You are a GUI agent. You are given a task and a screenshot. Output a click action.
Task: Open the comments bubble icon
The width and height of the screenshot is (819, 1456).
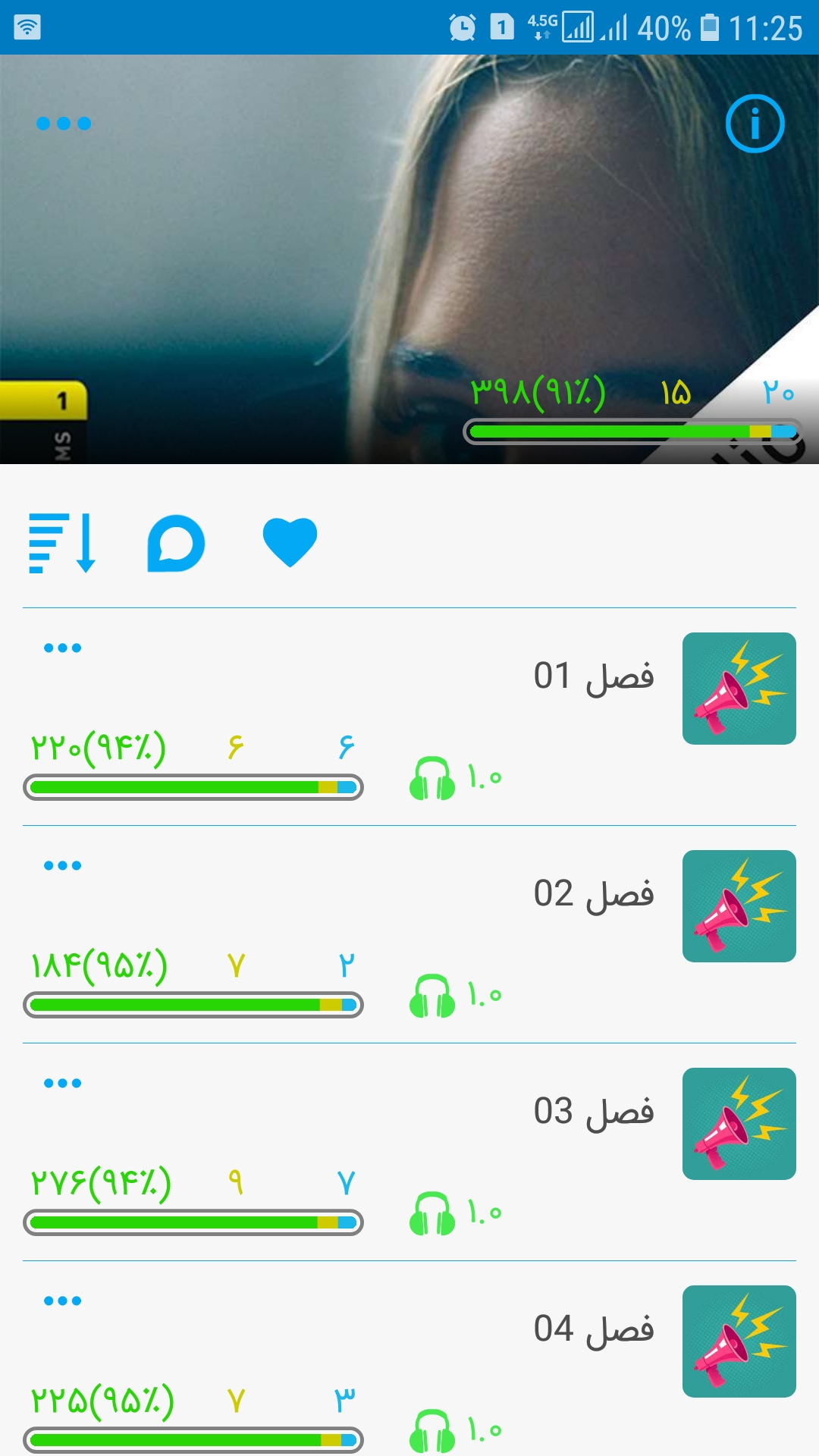[176, 543]
